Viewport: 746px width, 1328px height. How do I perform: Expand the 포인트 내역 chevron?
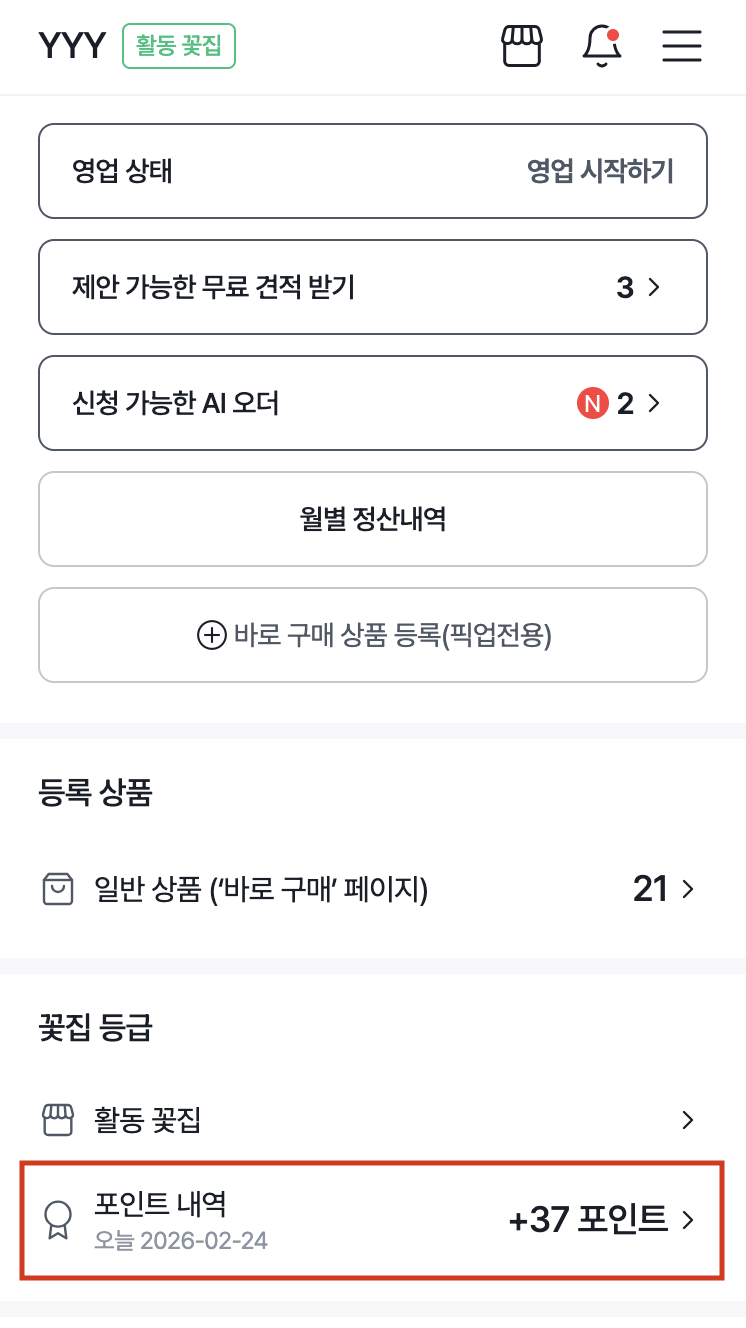pos(689,1220)
